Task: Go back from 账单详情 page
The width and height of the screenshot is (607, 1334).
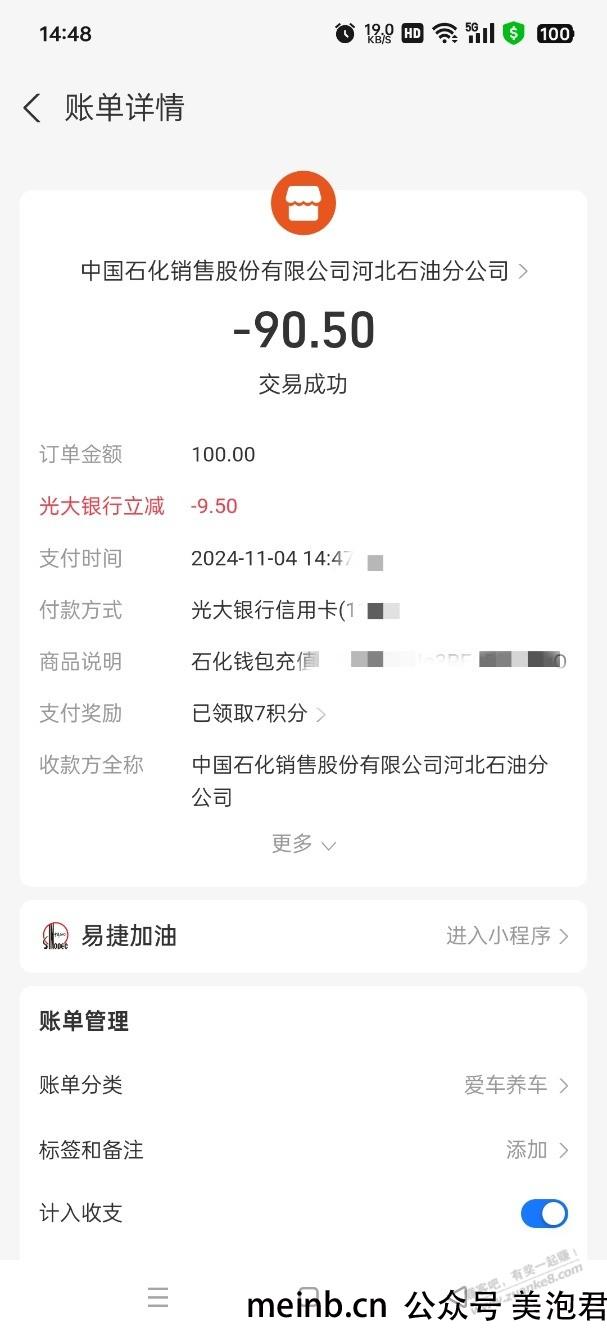Action: click(x=32, y=108)
